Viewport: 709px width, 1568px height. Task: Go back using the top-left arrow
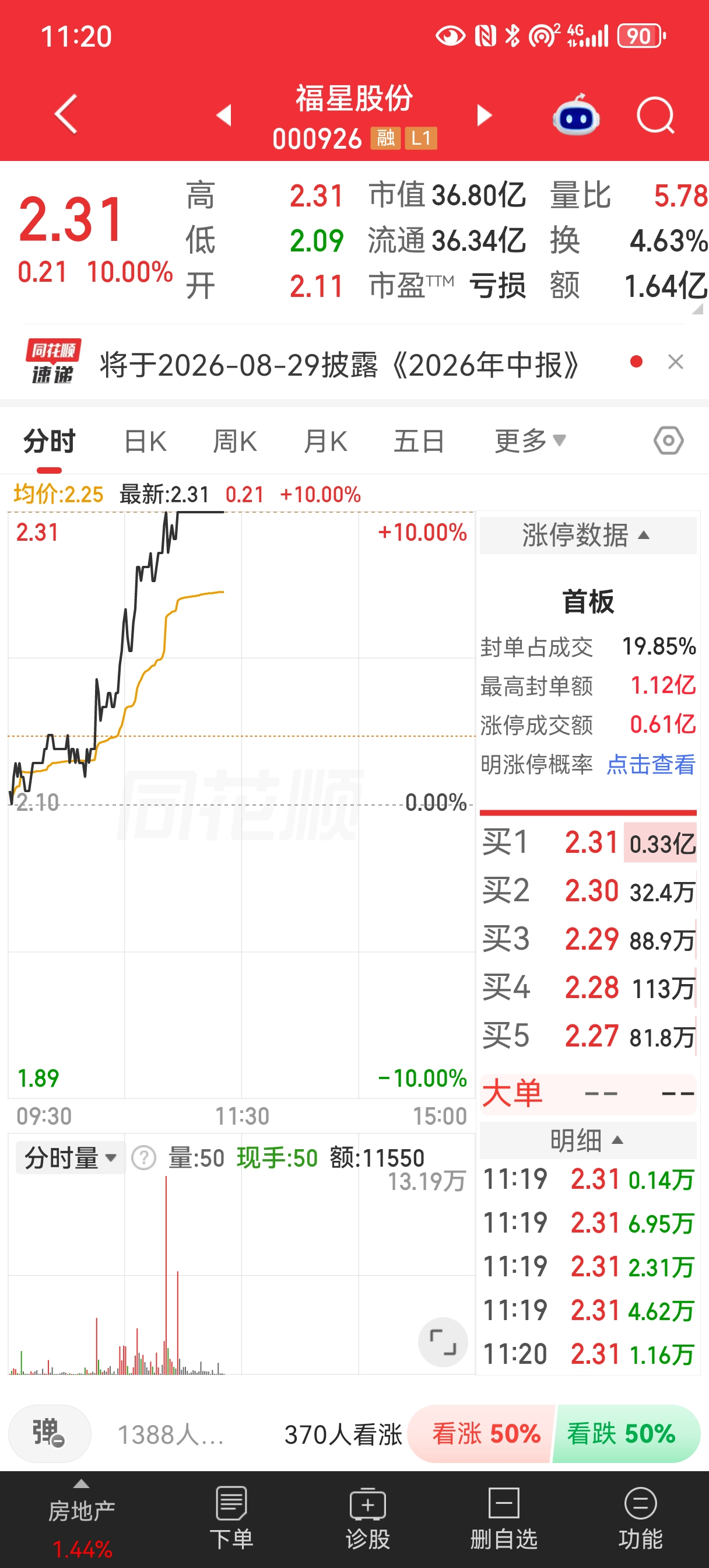click(66, 114)
